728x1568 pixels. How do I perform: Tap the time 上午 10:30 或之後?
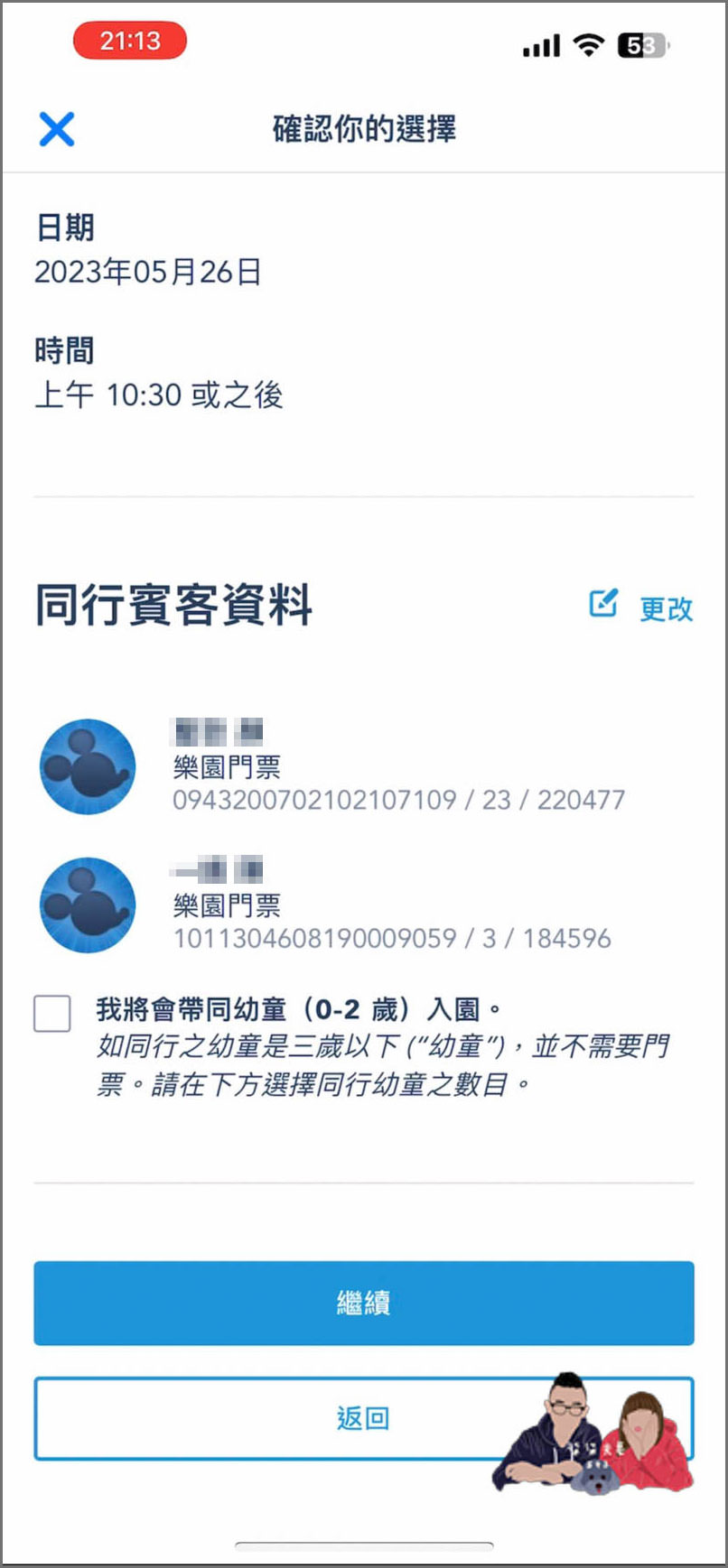coord(159,395)
